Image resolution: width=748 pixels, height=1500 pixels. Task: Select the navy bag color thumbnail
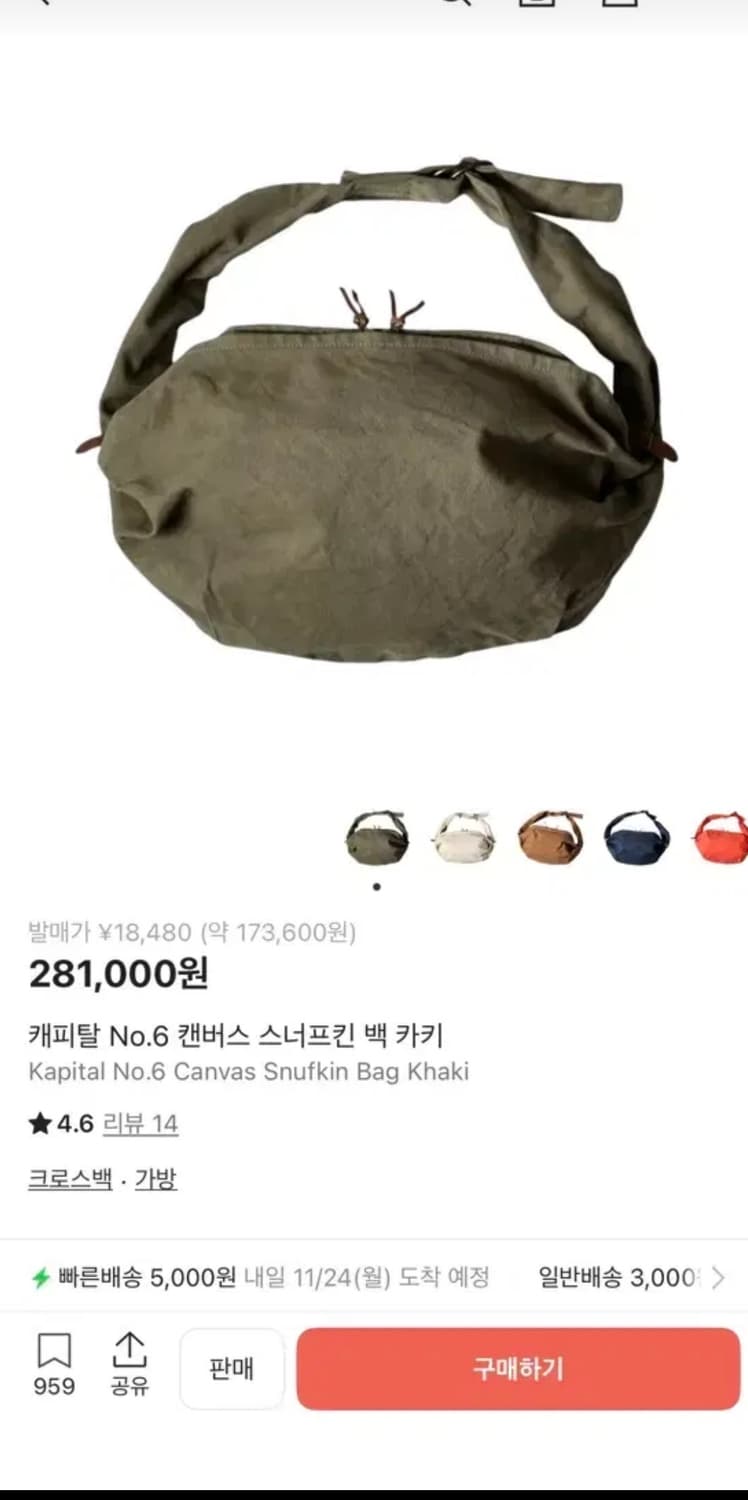click(x=635, y=838)
